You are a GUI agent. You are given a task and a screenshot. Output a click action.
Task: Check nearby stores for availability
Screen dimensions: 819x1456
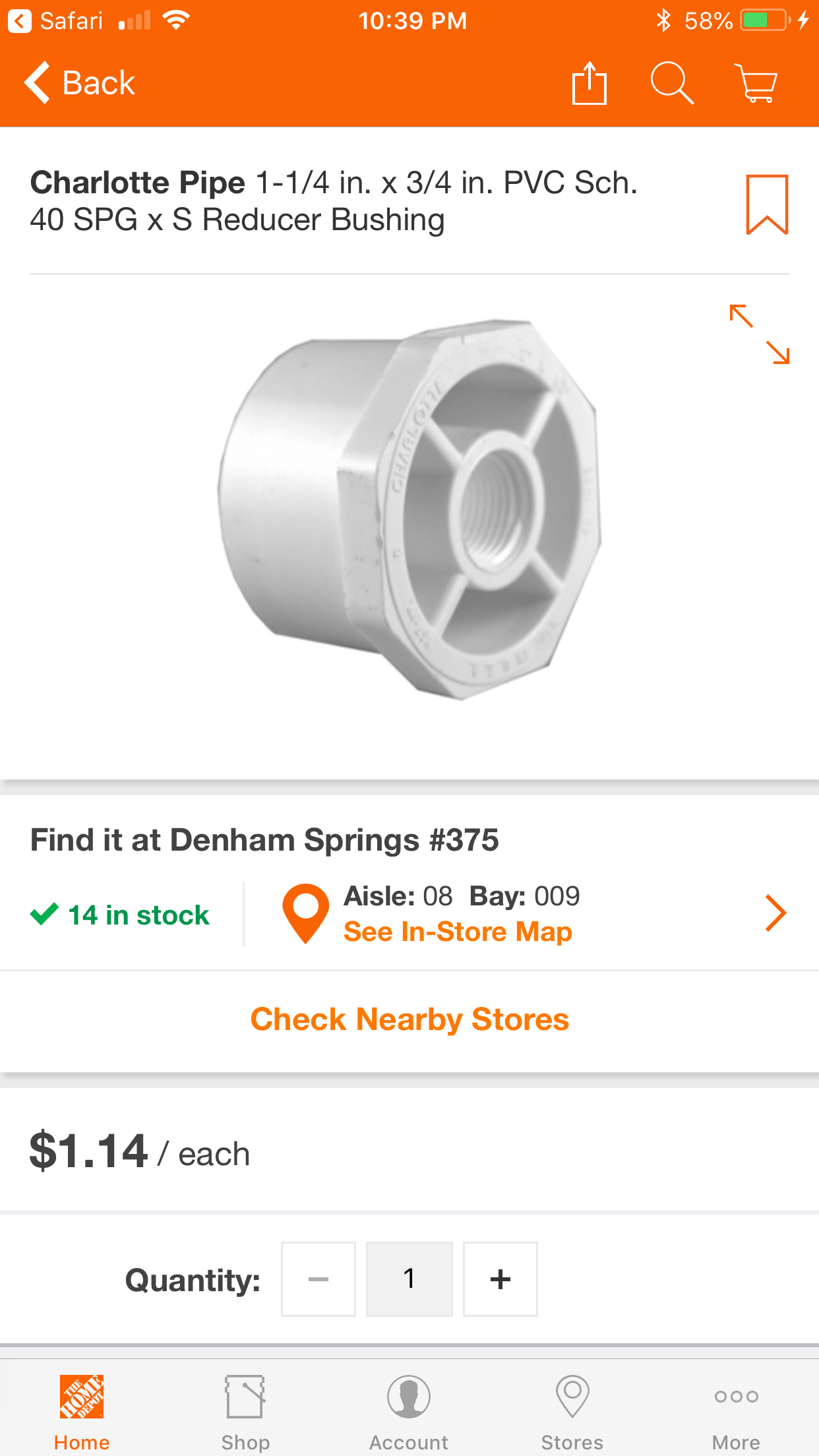pyautogui.click(x=409, y=1019)
